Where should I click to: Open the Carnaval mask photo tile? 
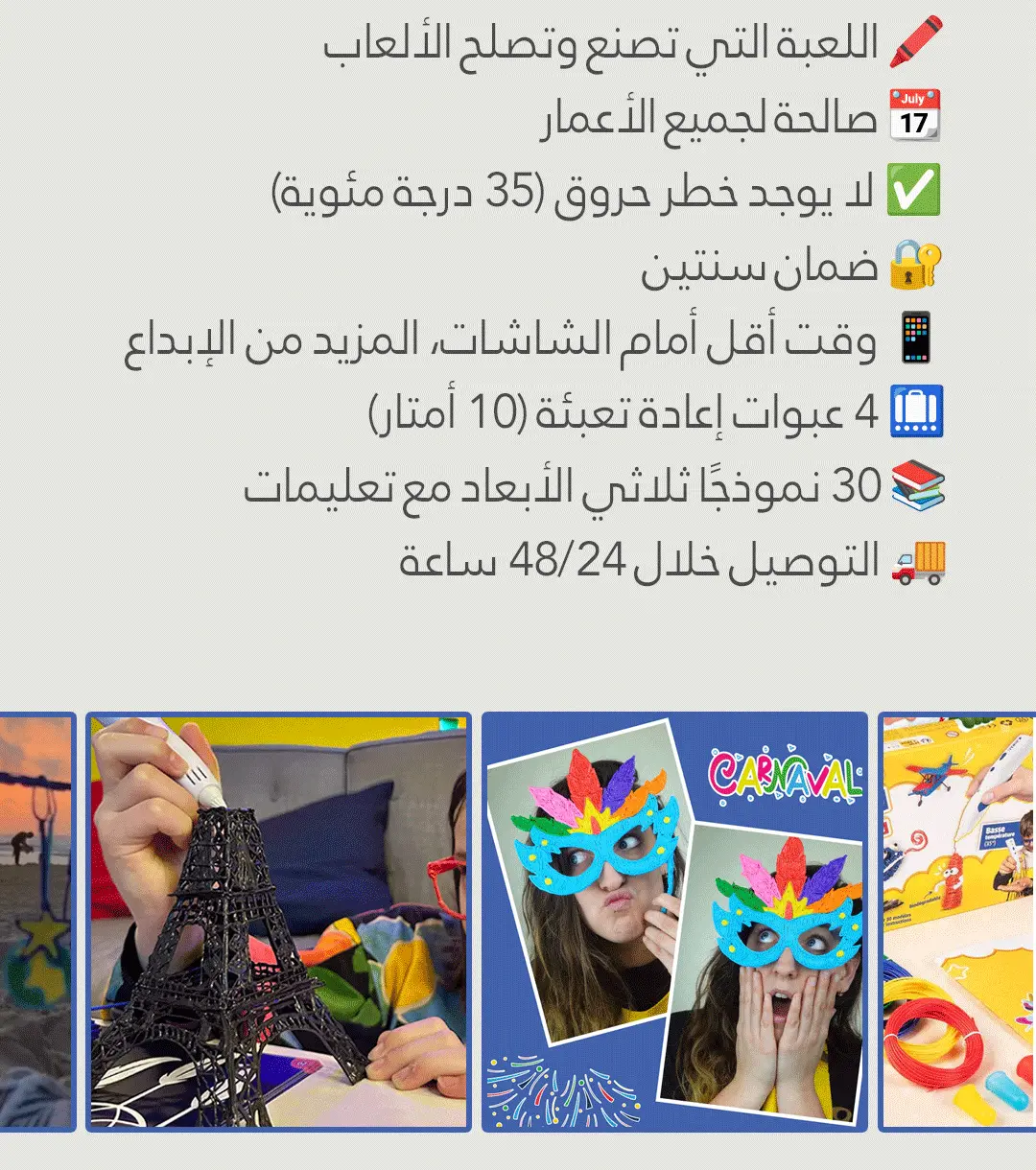pos(674,922)
